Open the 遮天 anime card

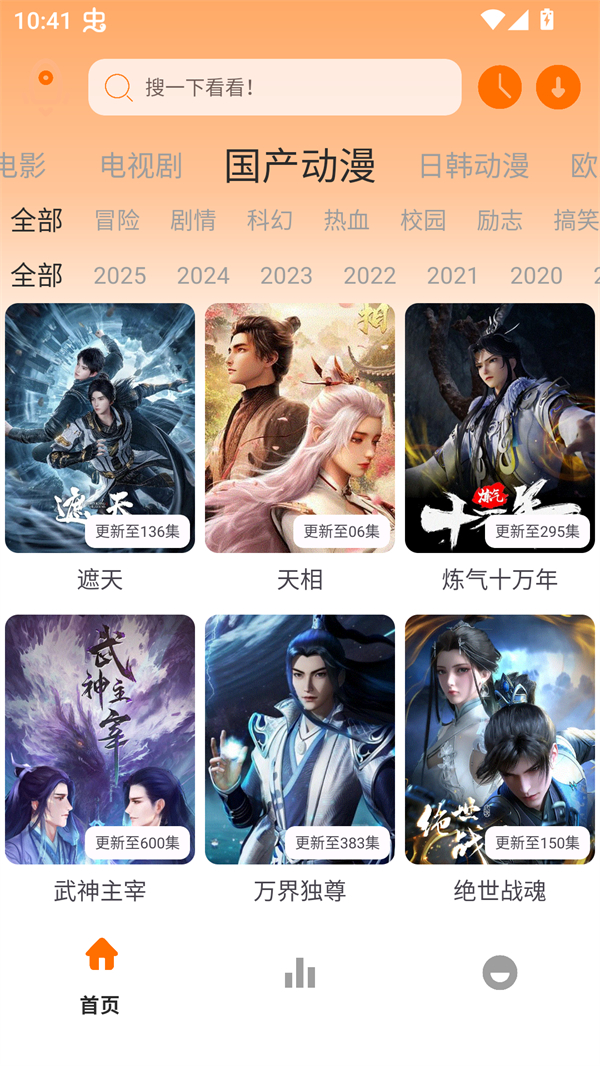point(100,428)
